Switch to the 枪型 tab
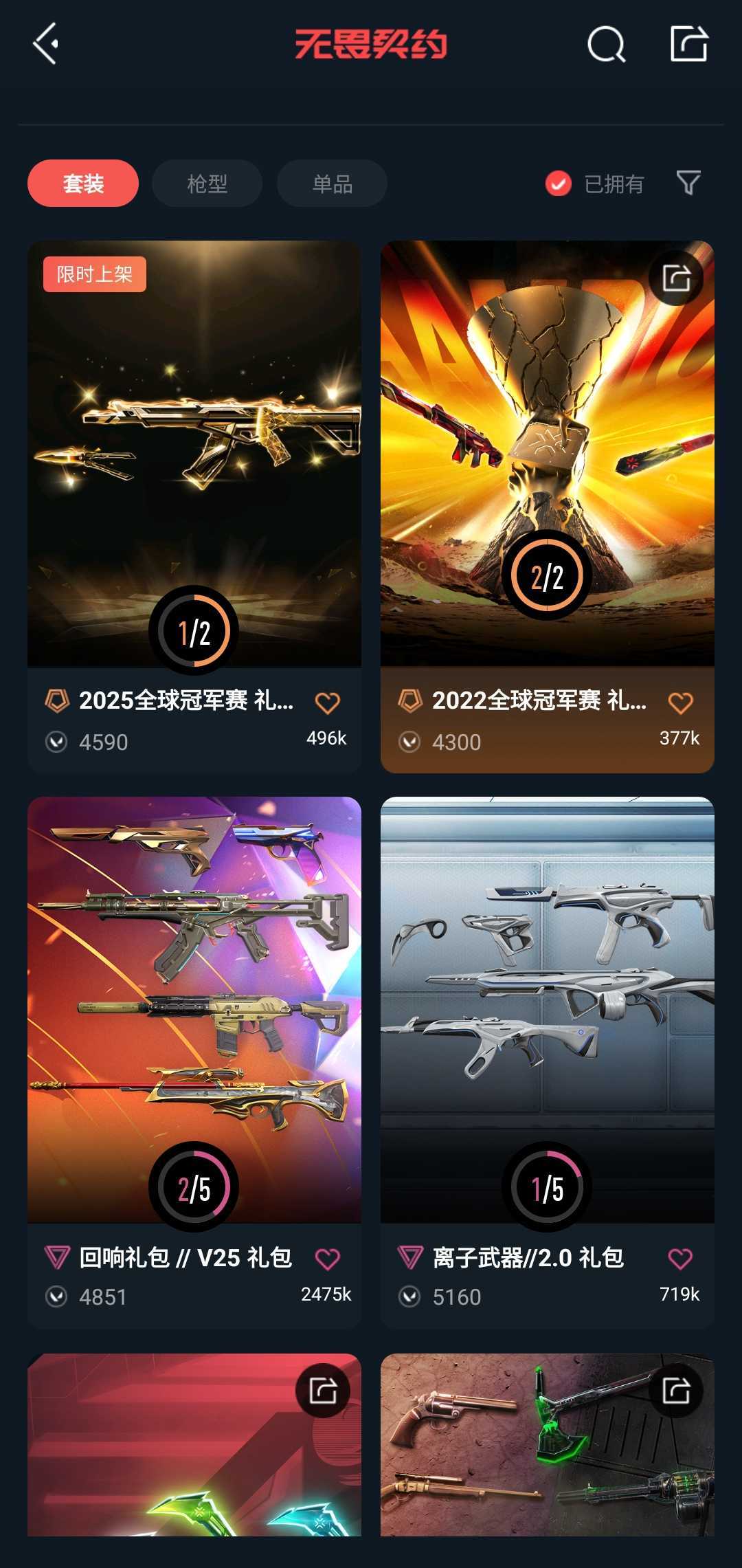Viewport: 742px width, 1568px height. click(207, 184)
